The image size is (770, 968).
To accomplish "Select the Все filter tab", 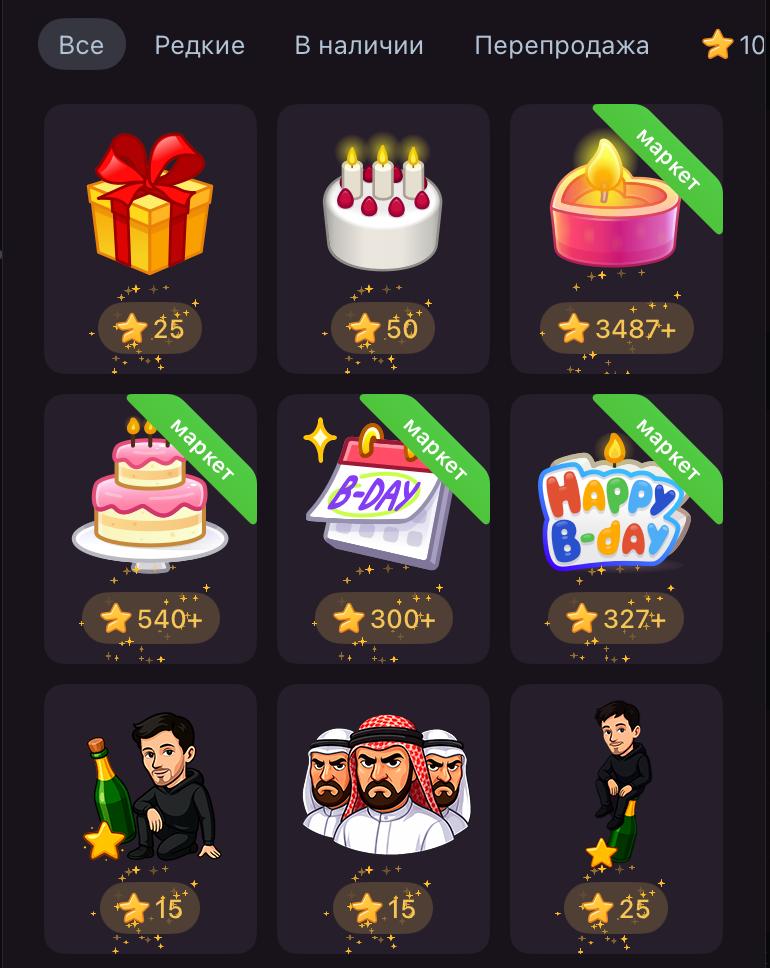I will [x=81, y=45].
